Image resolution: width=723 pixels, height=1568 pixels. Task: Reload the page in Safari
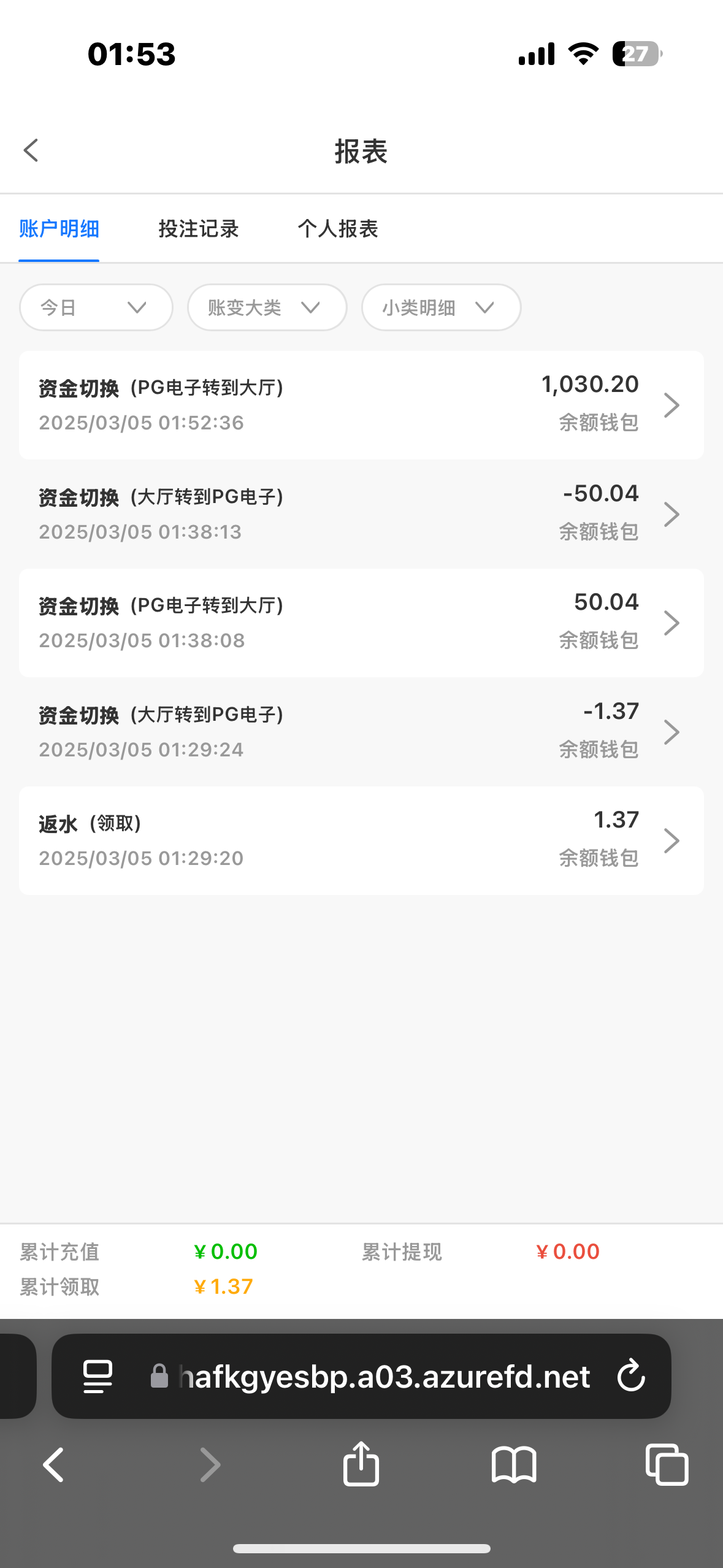coord(631,1376)
